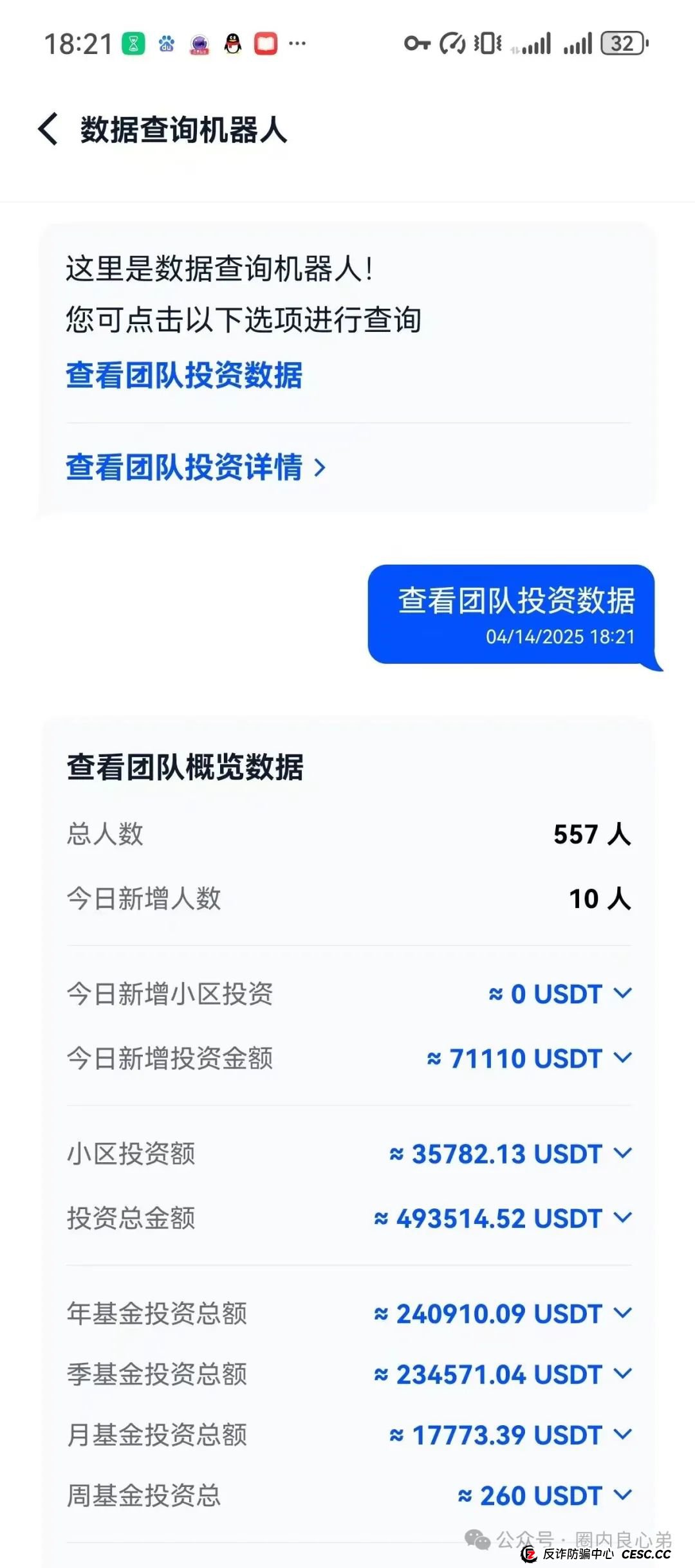This screenshot has height=1568, width=695.
Task: Expand 投资总金额 breakdown
Action: click(x=622, y=1217)
